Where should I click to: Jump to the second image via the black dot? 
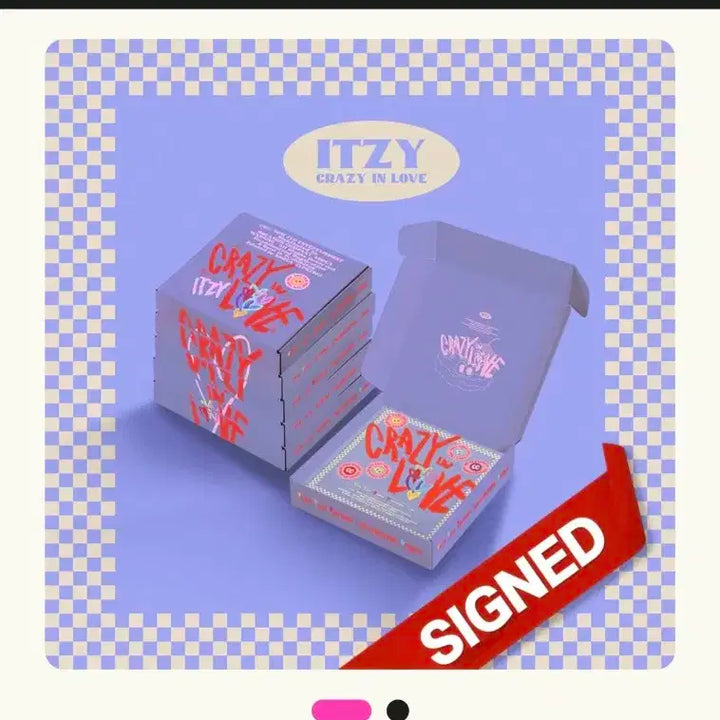click(x=398, y=710)
